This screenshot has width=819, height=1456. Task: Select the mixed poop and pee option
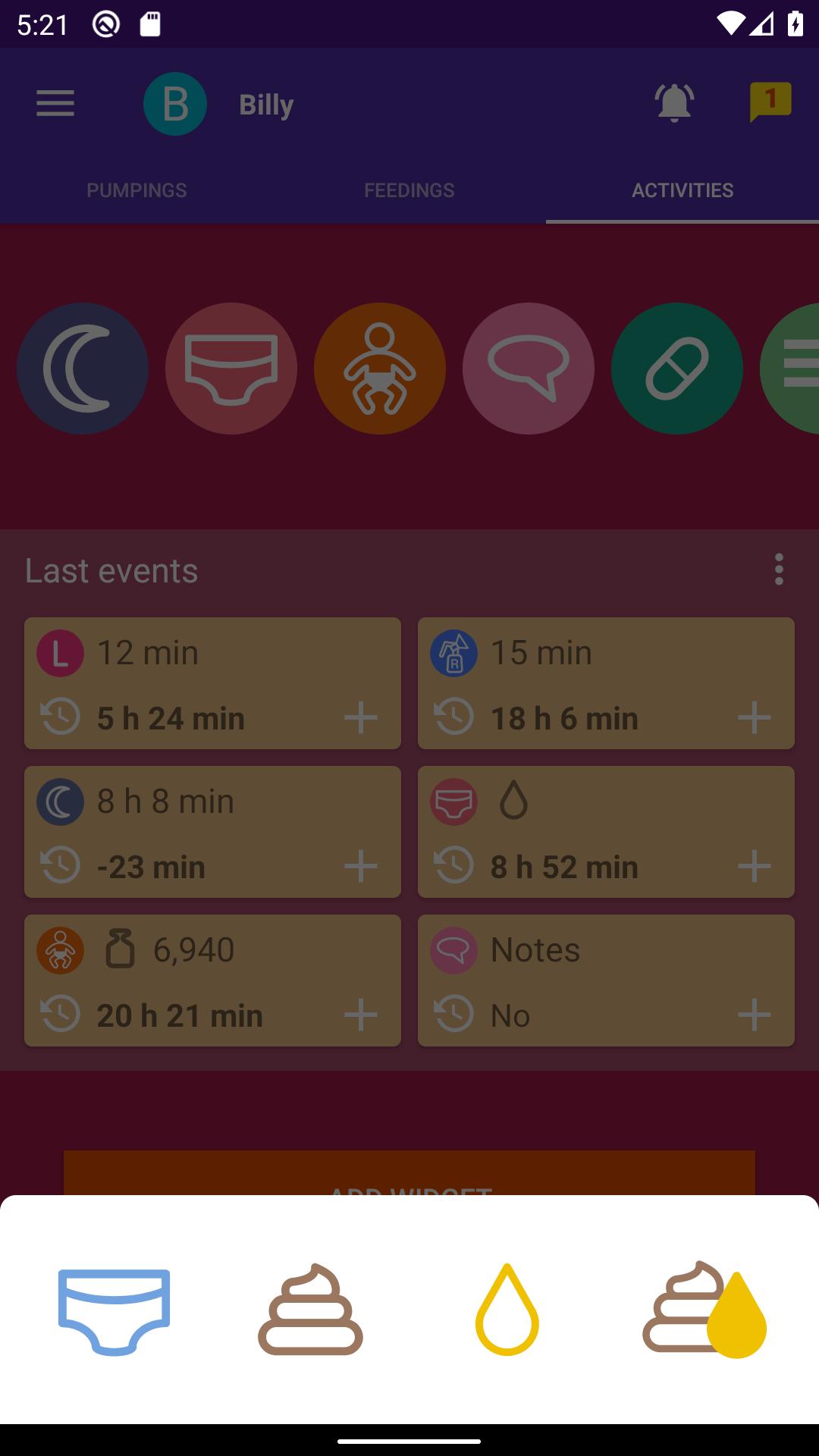704,1309
